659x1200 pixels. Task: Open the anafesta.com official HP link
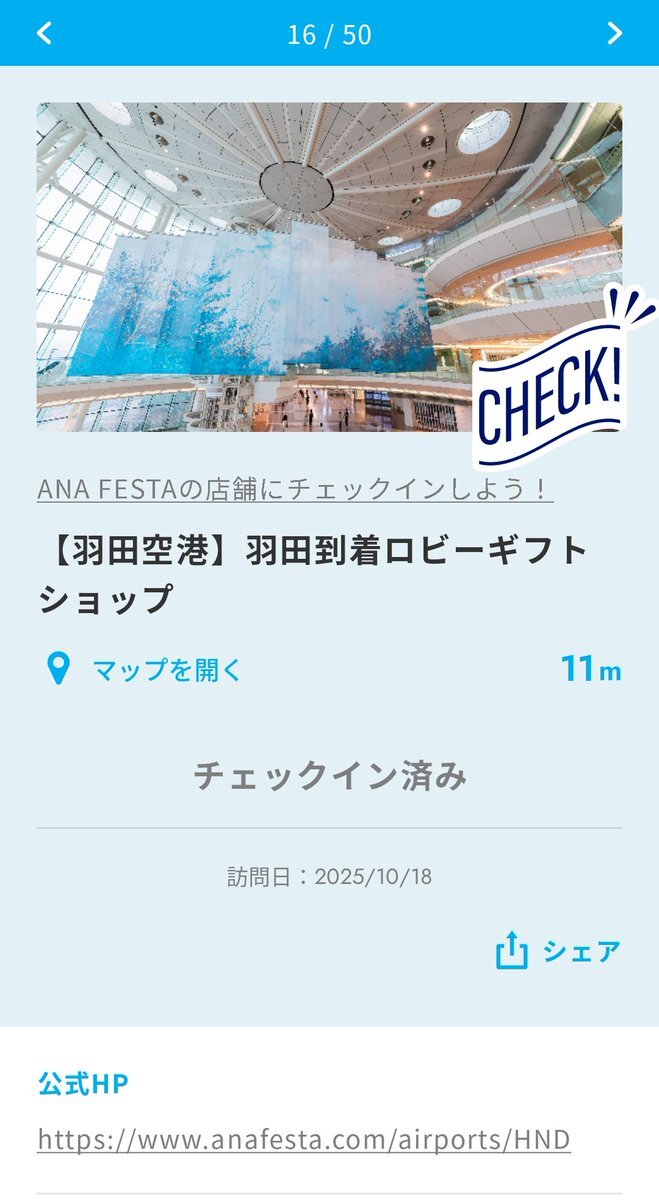click(304, 1139)
